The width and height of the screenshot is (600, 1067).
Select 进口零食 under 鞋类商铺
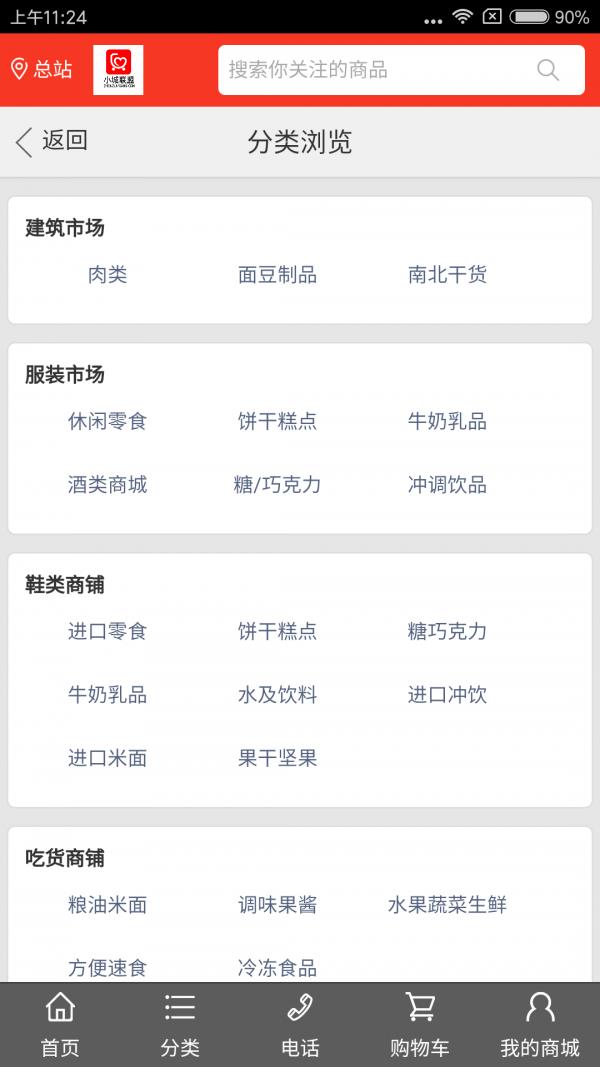[107, 631]
